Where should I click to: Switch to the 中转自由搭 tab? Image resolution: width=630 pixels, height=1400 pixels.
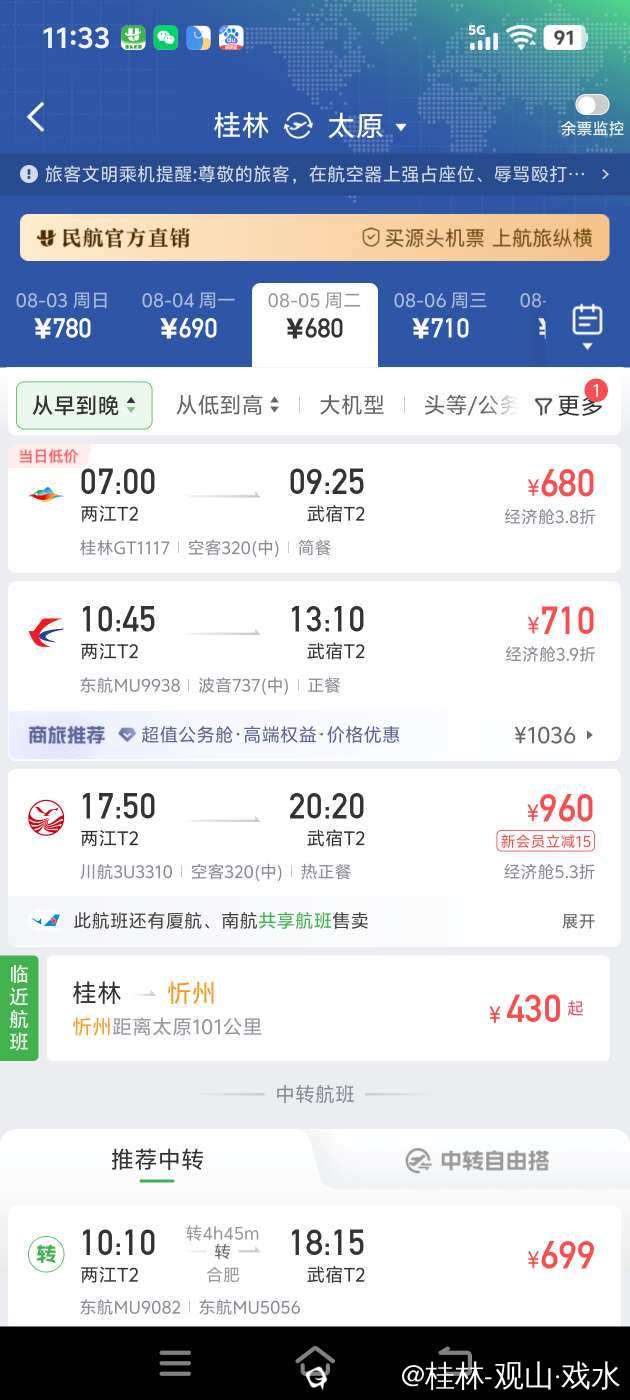point(478,1160)
